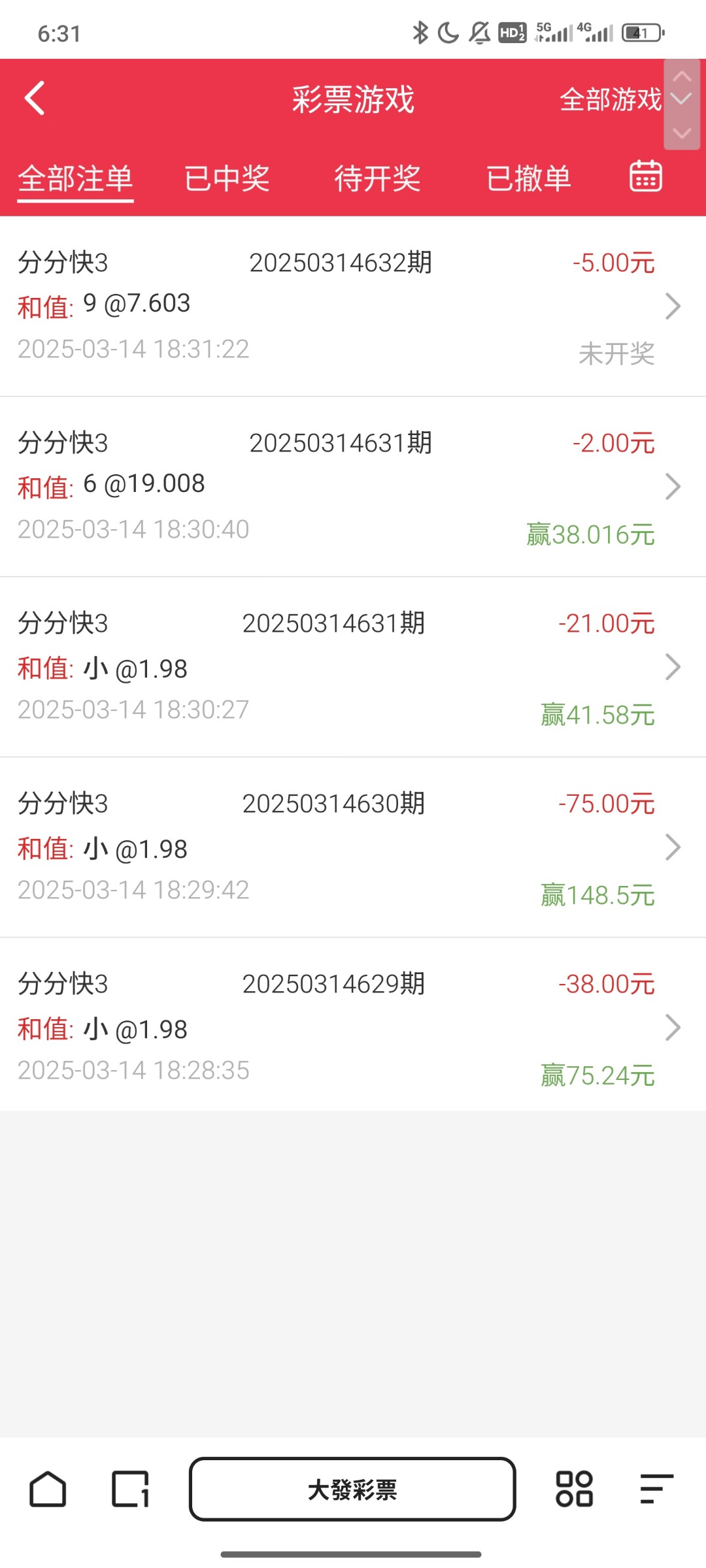Open the browser tab switcher
The width and height of the screenshot is (706, 1568).
130,1489
